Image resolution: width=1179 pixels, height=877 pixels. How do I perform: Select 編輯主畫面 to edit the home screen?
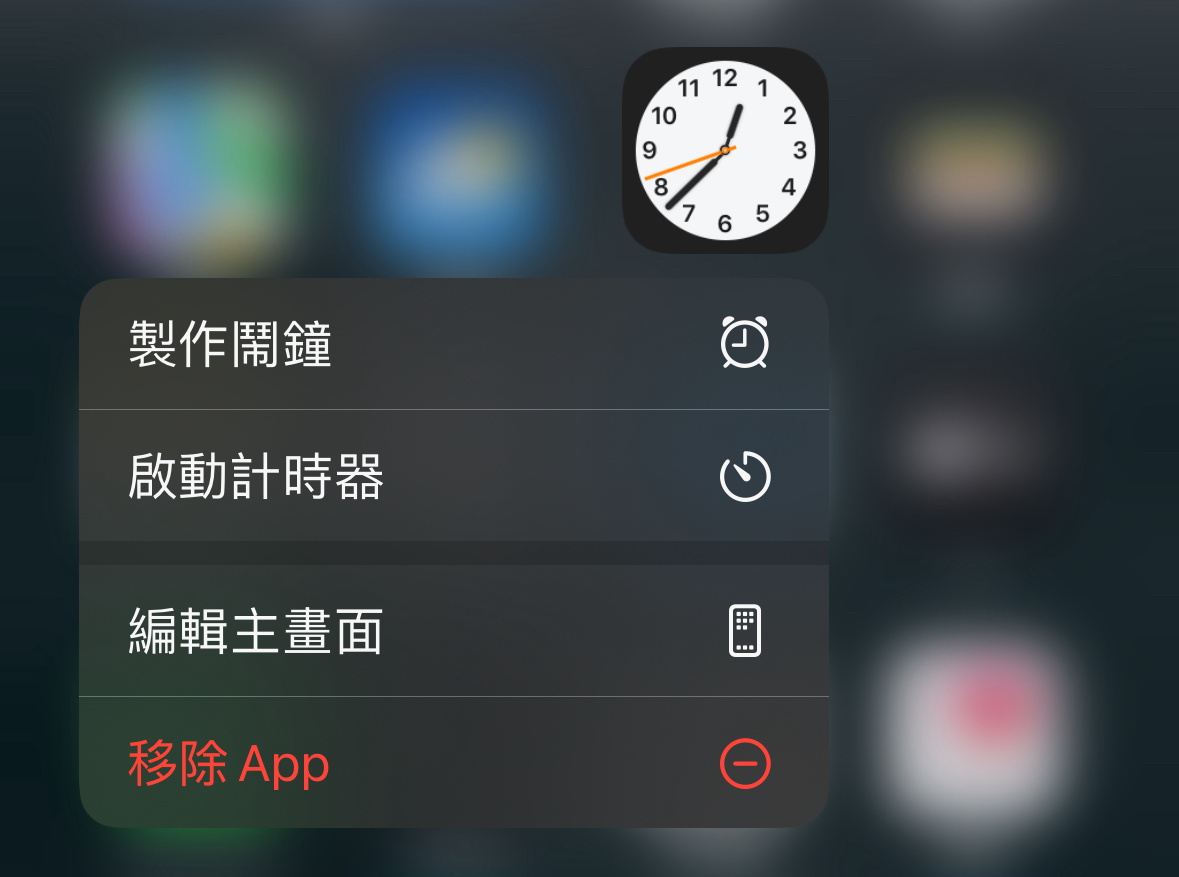[x=453, y=631]
